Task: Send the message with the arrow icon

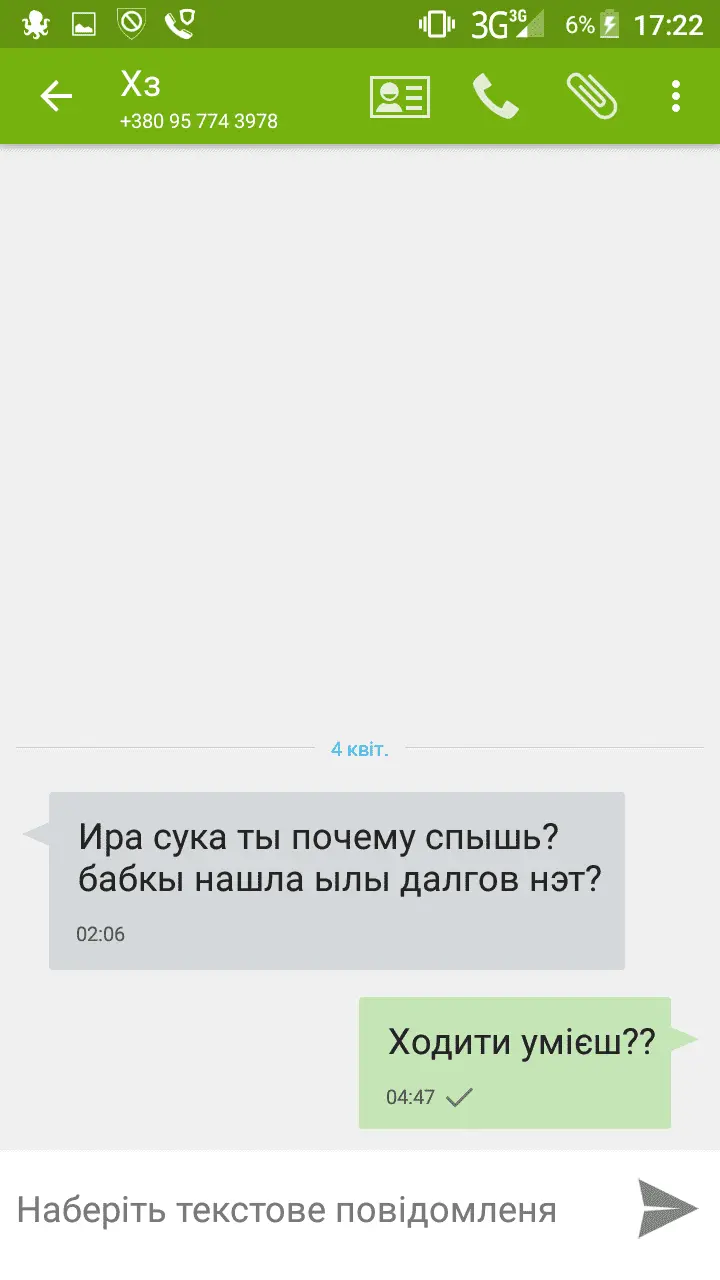Action: click(x=667, y=1209)
